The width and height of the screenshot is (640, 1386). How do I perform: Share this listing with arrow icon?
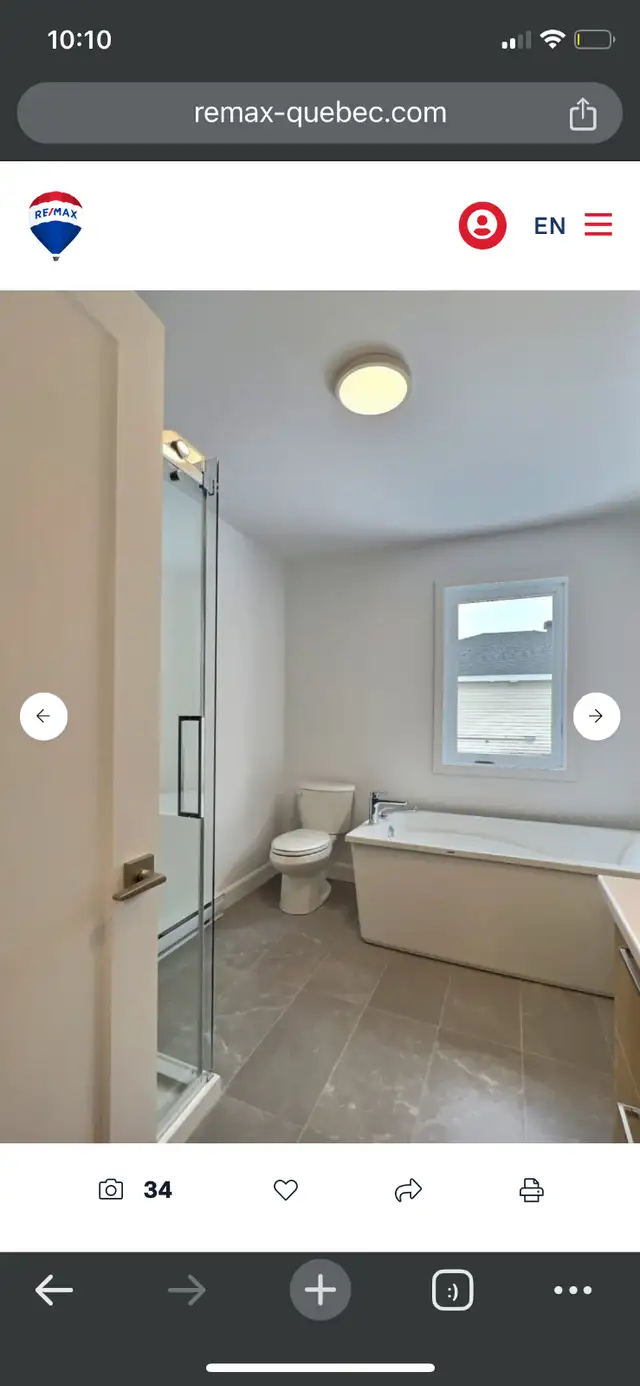click(408, 1190)
